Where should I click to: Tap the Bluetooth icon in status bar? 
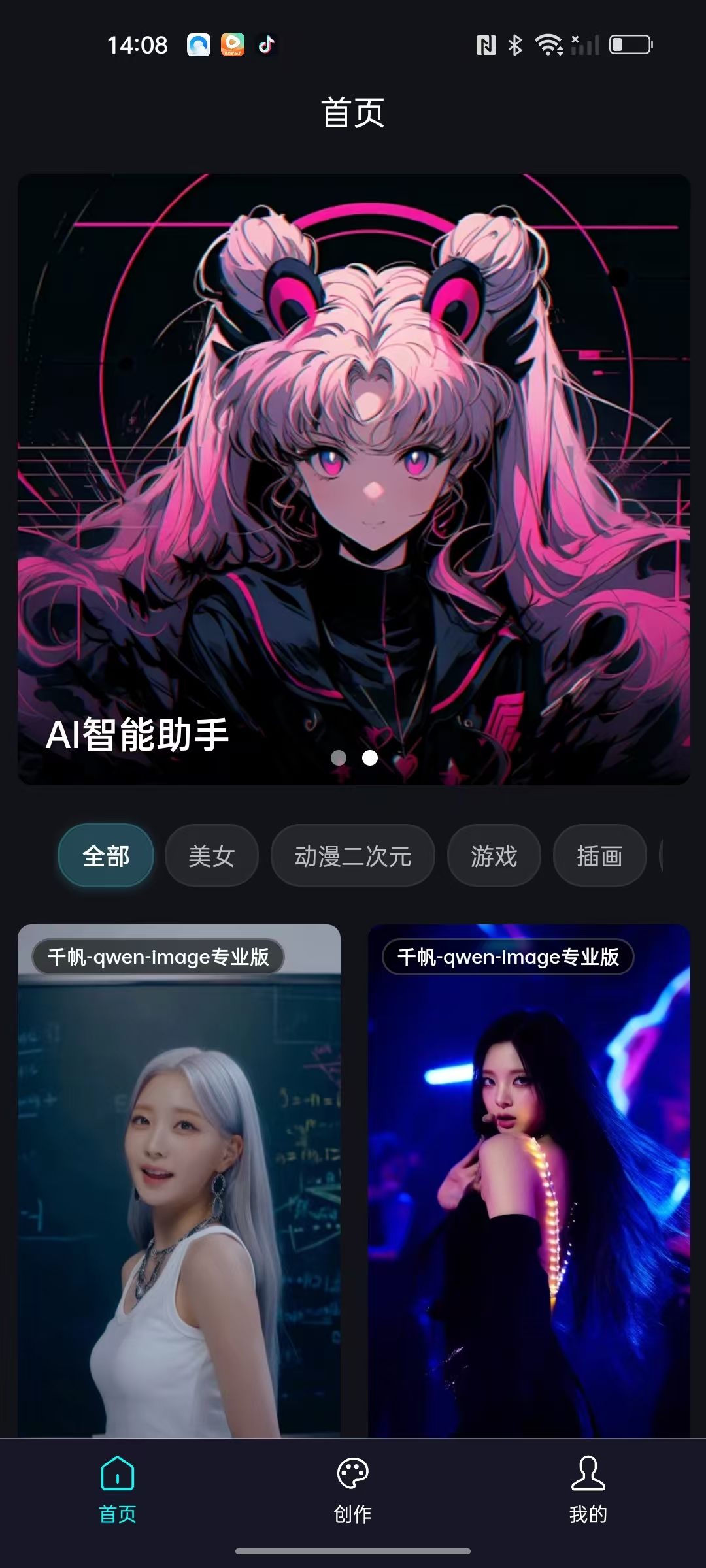coord(515,44)
